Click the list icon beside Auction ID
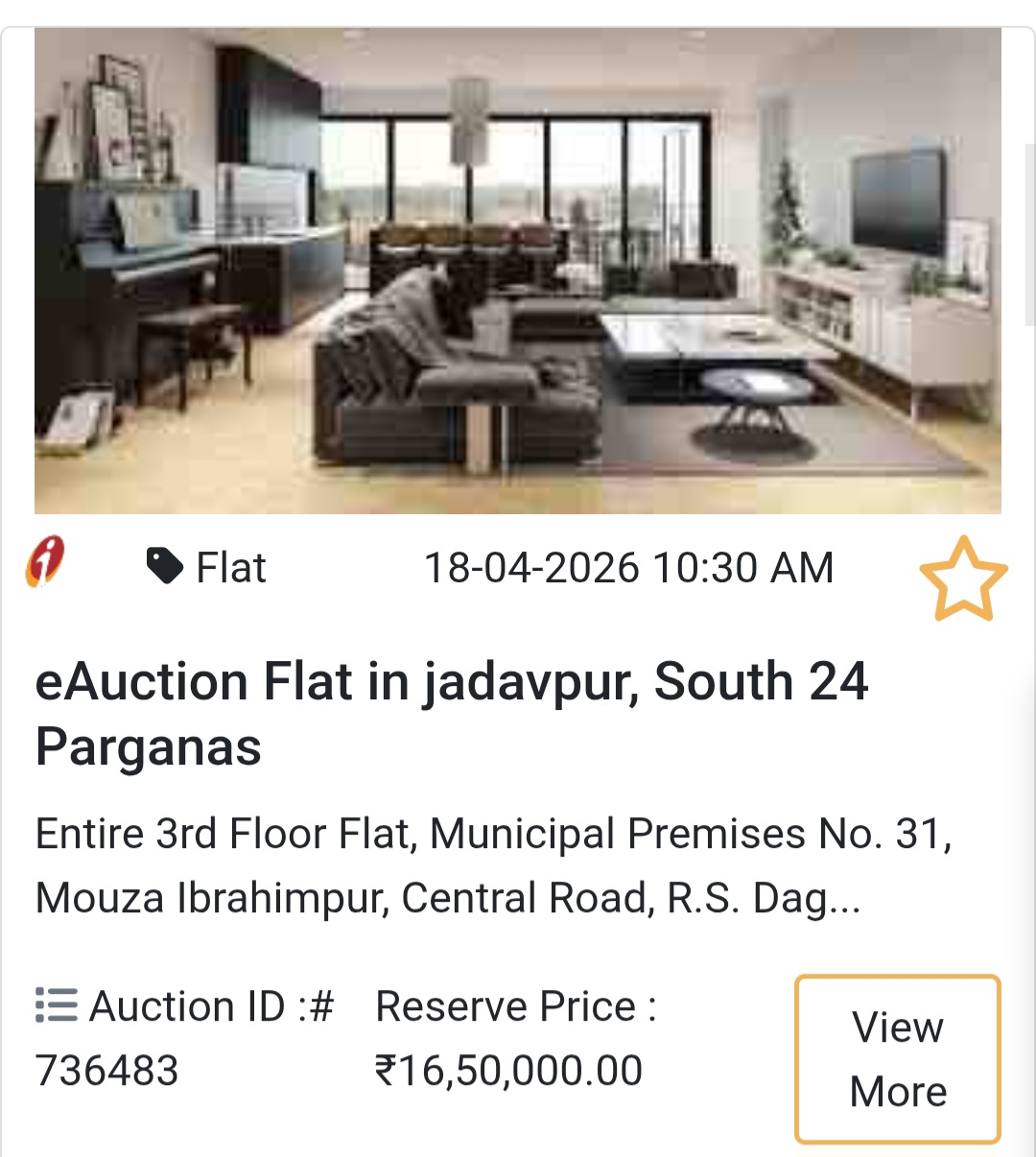1036x1157 pixels. 55,1005
